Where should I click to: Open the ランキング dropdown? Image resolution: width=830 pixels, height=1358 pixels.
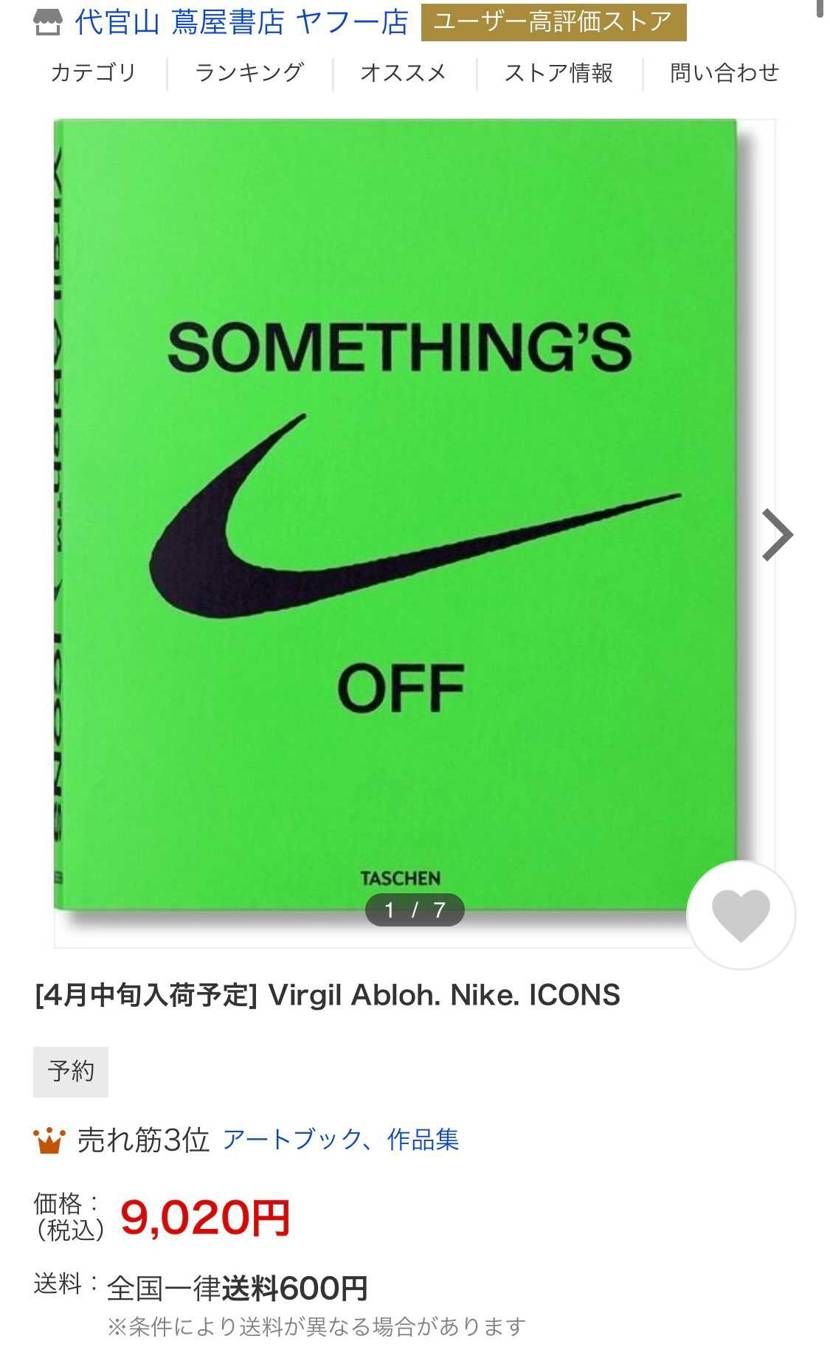245,72
